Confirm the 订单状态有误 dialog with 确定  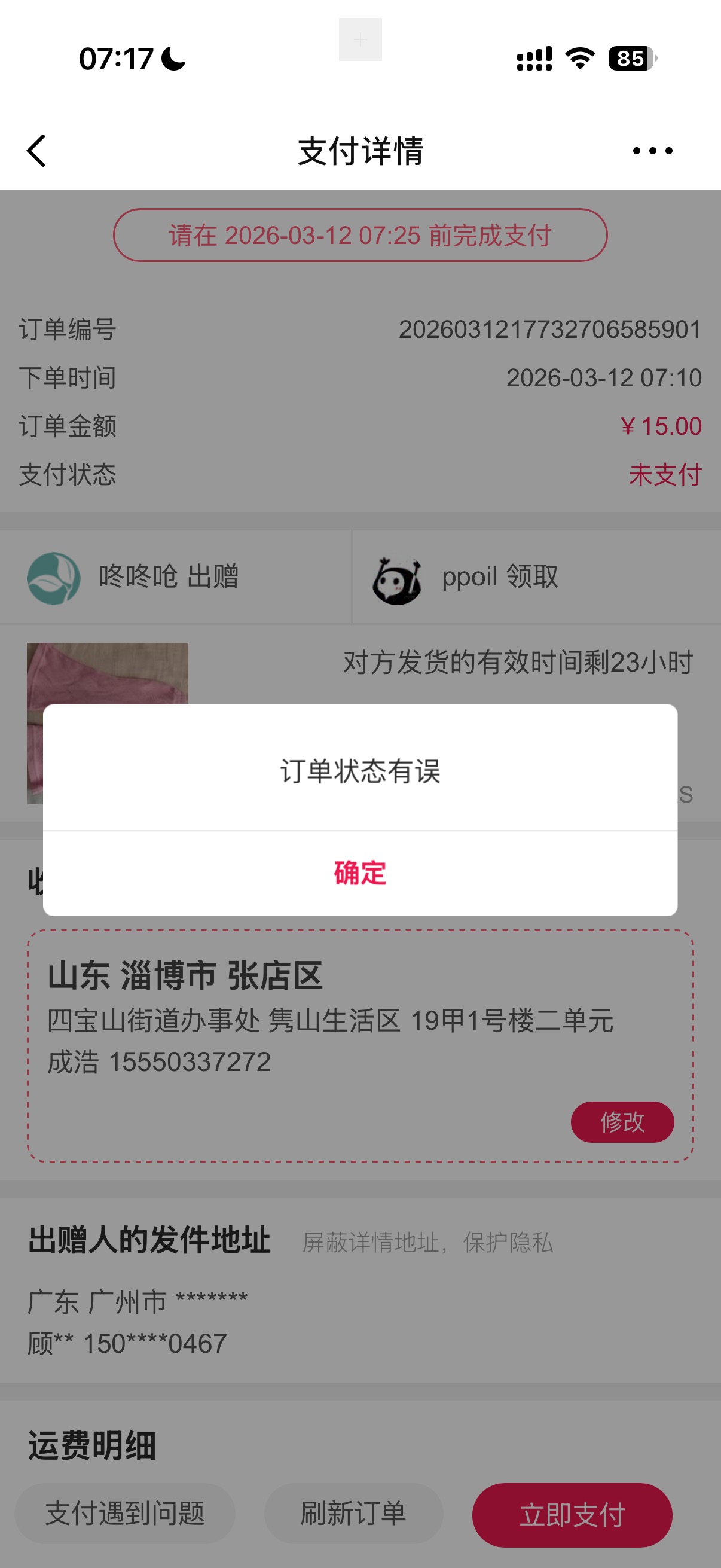tap(360, 873)
